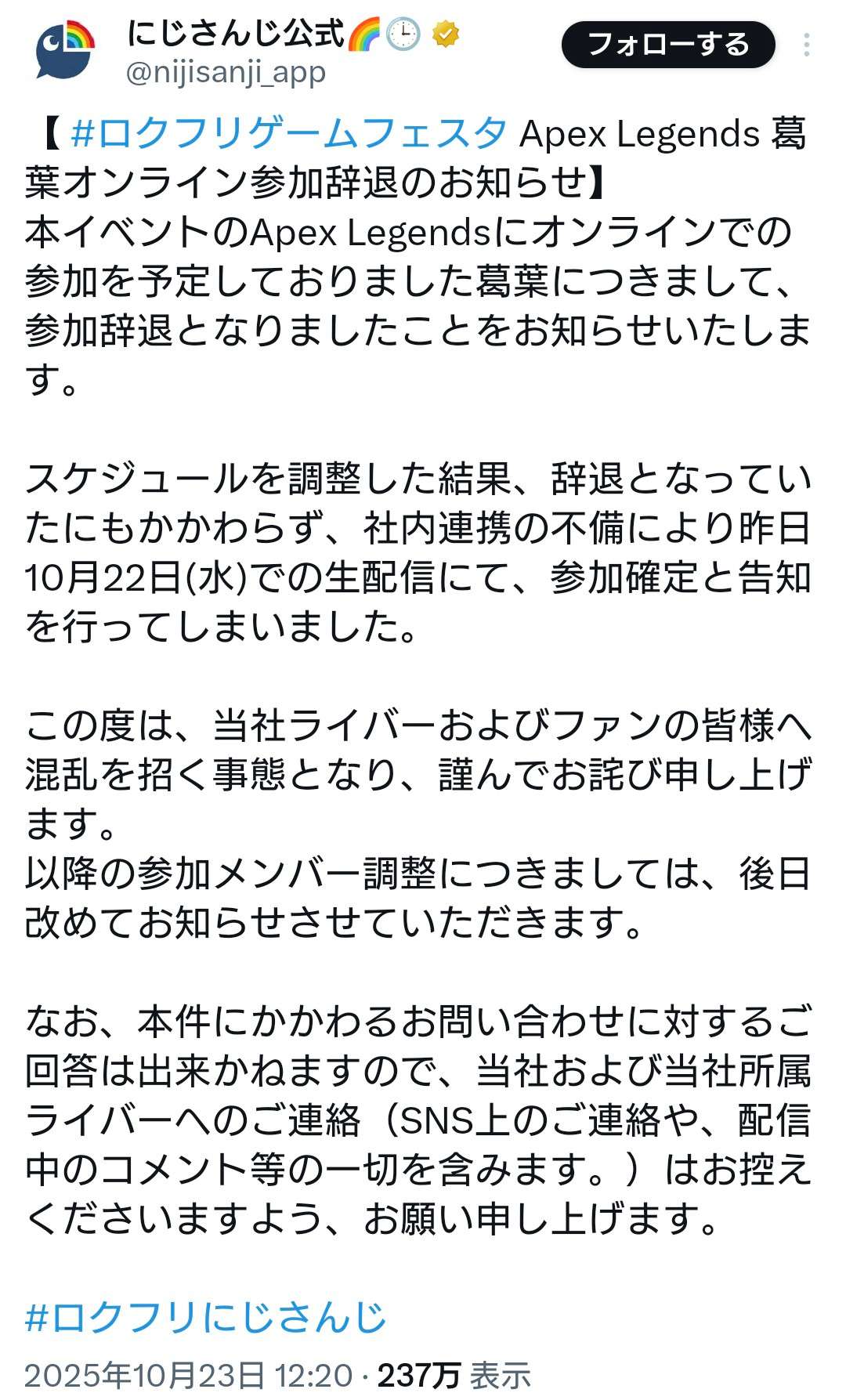Tap the フォローする follow button
The image size is (846, 1400).
tap(667, 45)
